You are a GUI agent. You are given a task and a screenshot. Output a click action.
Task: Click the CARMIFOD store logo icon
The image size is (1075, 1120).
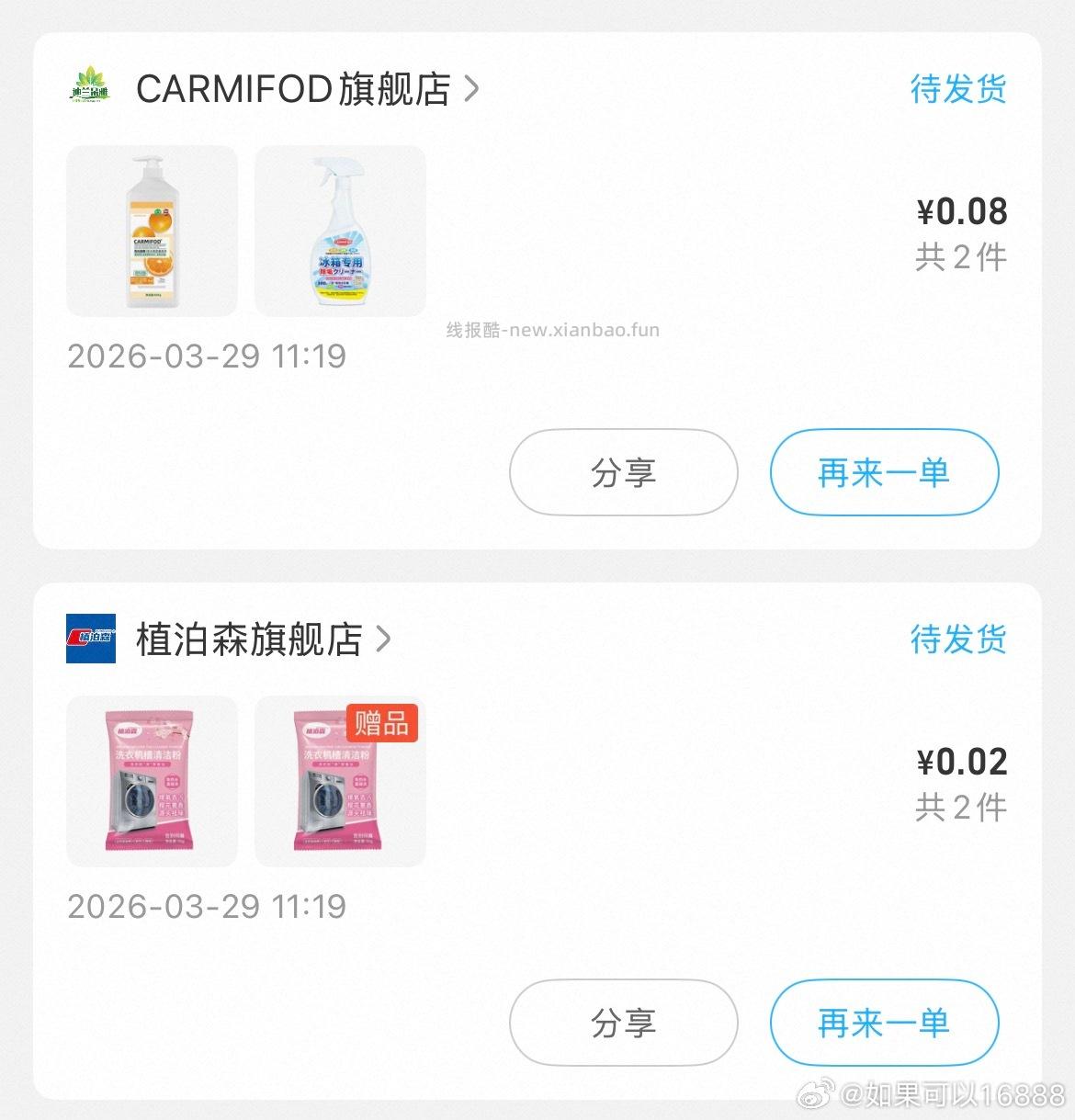pos(90,87)
